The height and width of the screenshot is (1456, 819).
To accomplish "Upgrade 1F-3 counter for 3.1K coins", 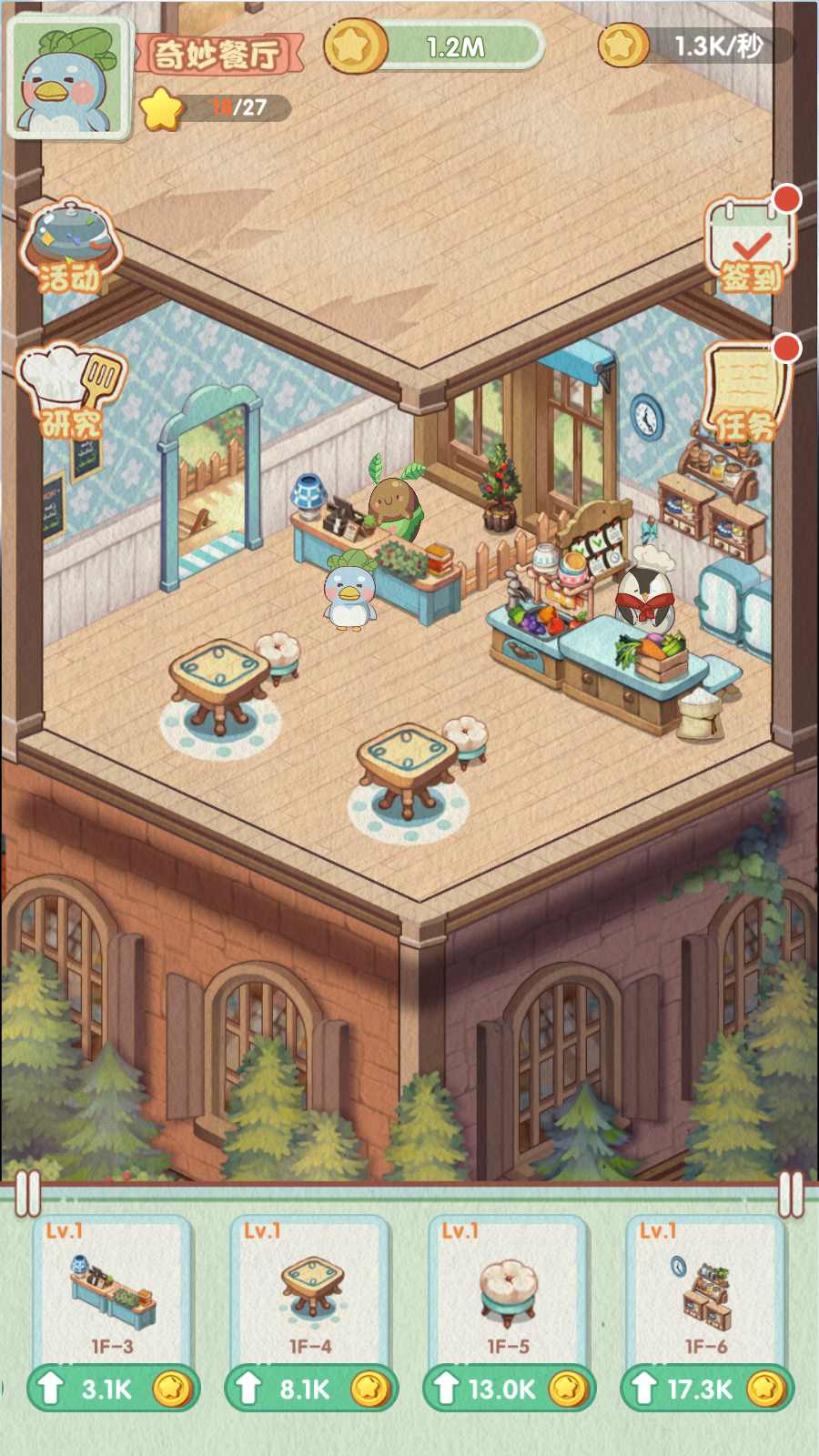I will click(x=113, y=1389).
